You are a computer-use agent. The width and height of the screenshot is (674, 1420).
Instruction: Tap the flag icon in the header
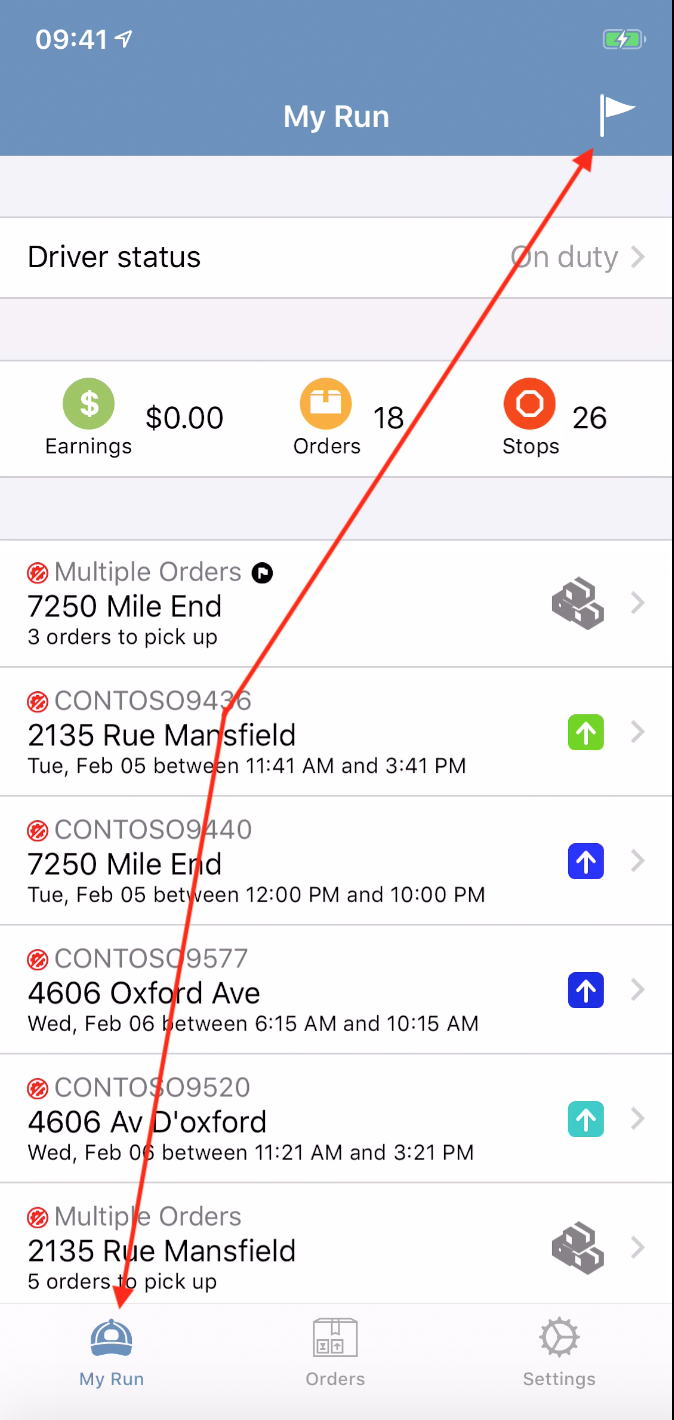coord(617,115)
